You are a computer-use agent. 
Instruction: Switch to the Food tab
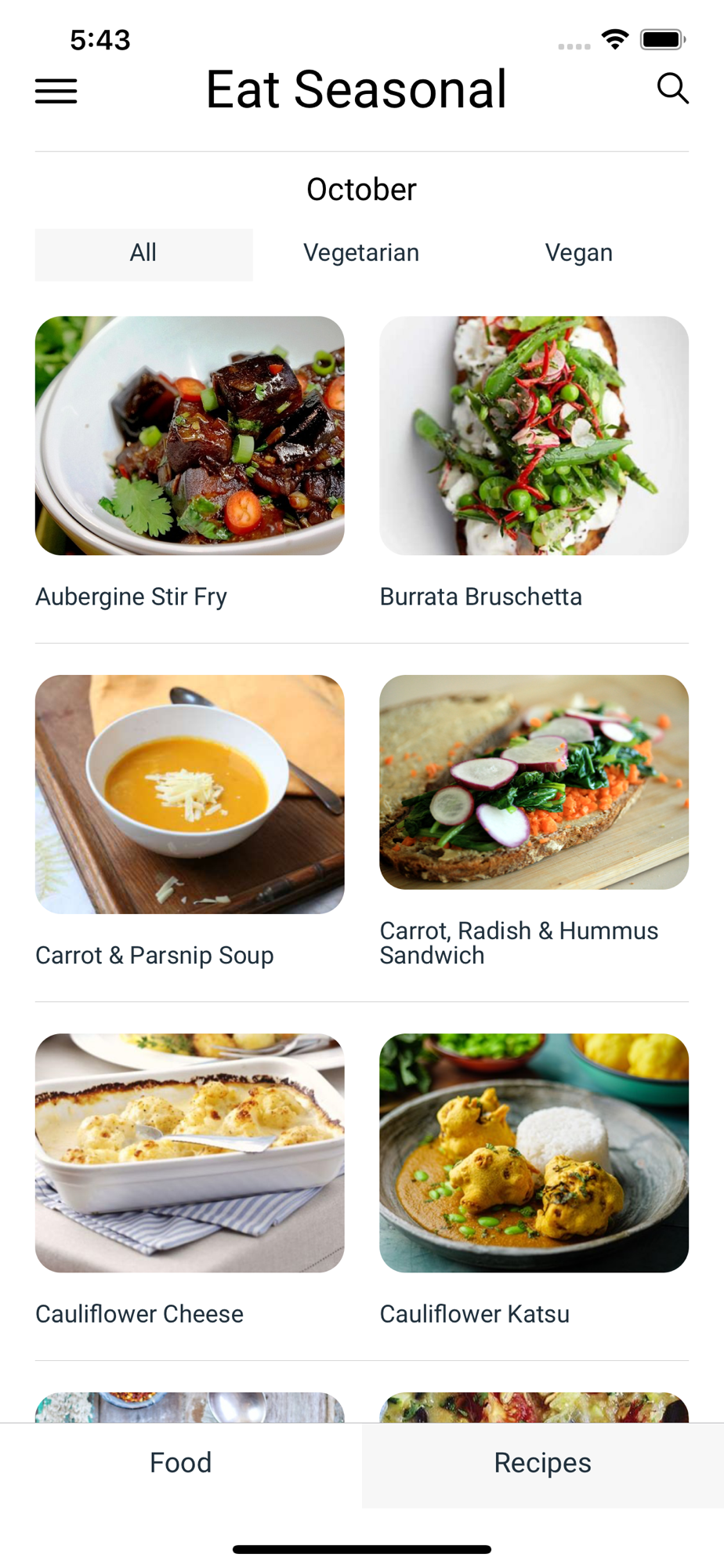[181, 1463]
